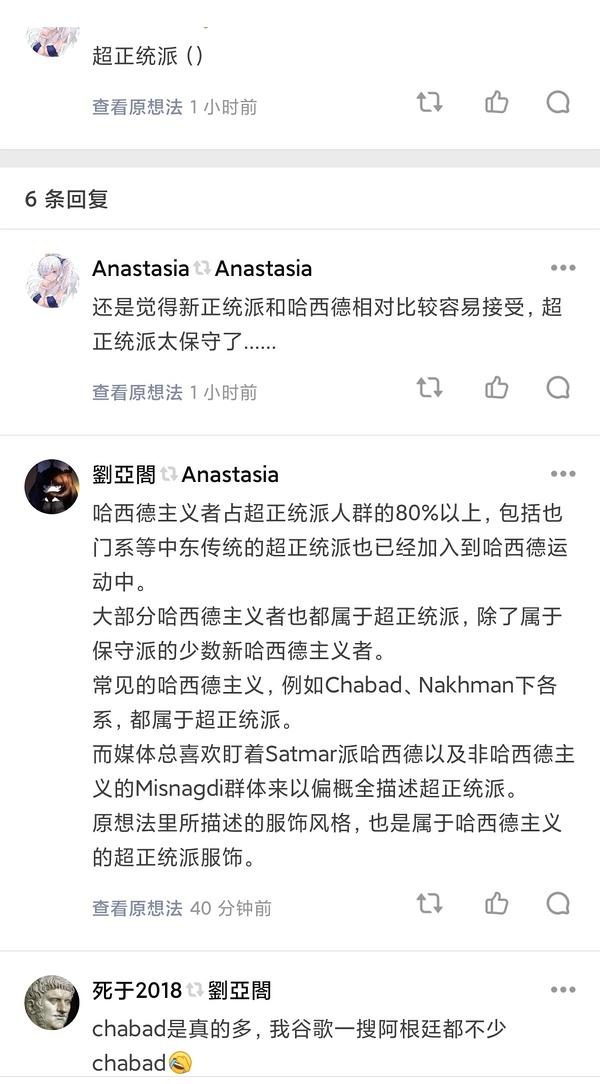Open 查看原想法 link on the top post
Viewport: 600px width, 1084px height.
137,107
